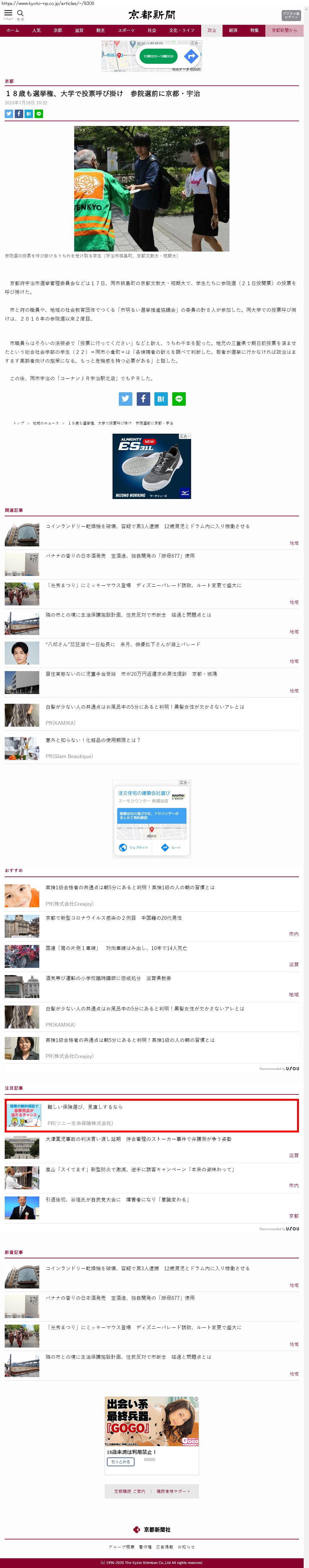Open the hamburger menu

pyautogui.click(x=8, y=14)
